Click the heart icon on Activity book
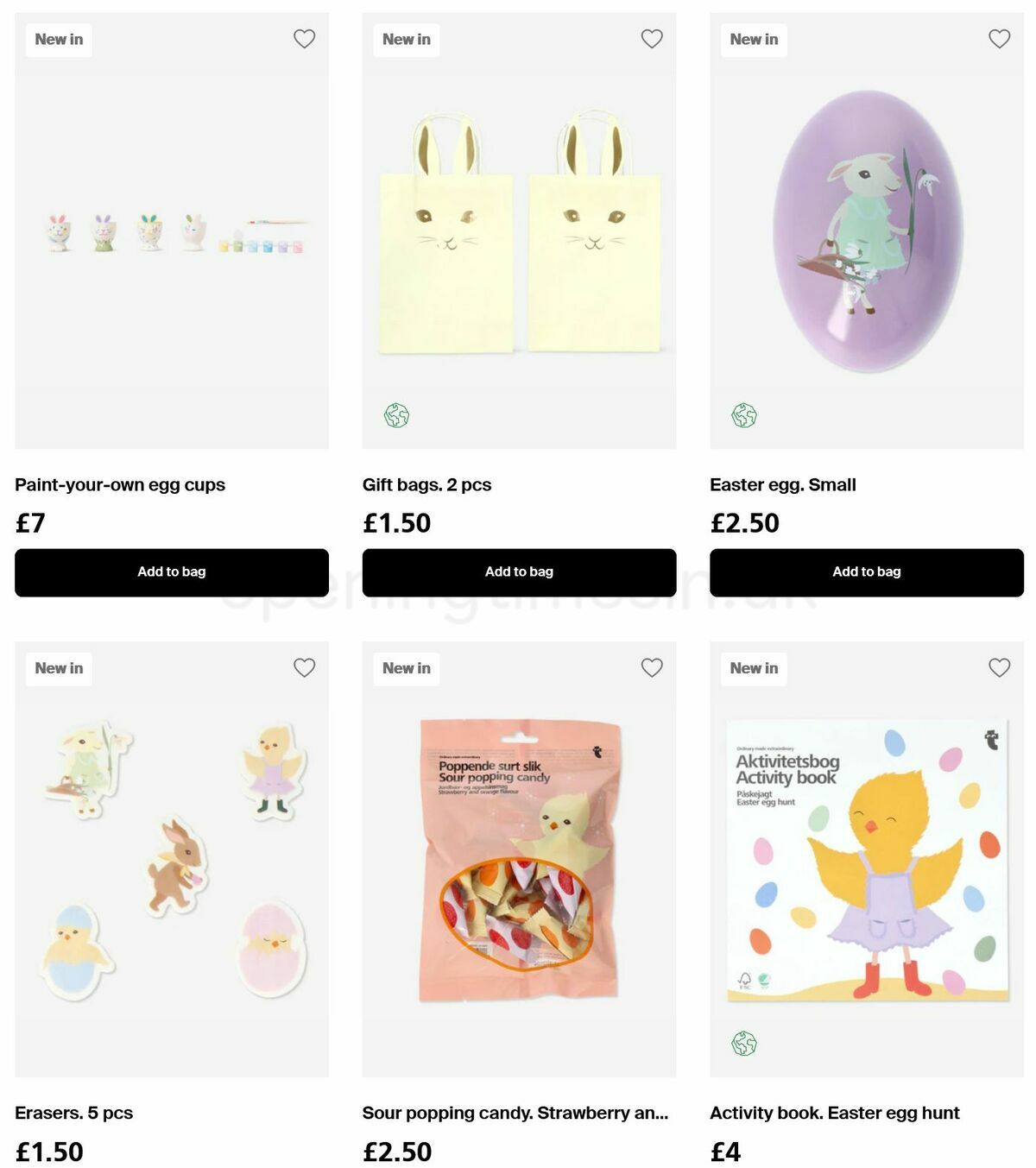This screenshot has height=1168, width=1036. pyautogui.click(x=999, y=667)
